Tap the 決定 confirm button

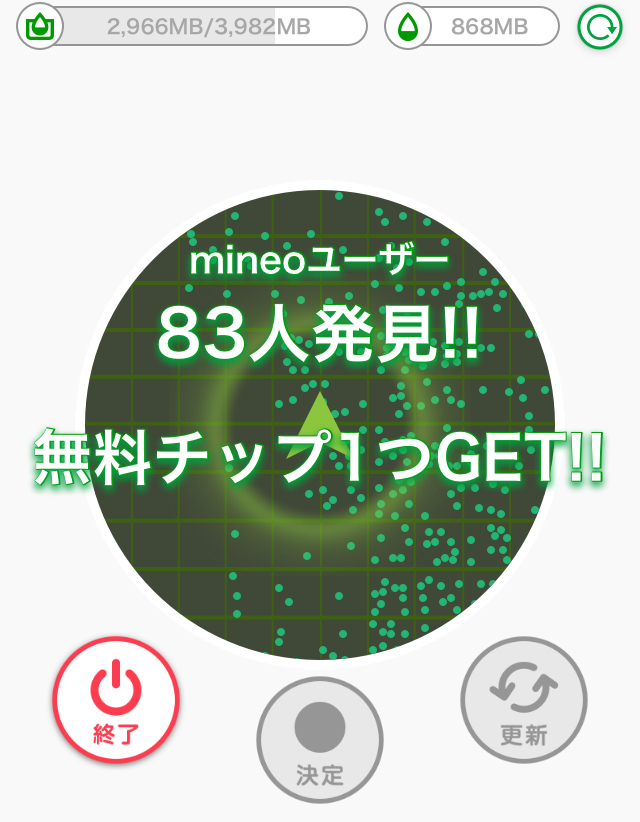tap(320, 739)
